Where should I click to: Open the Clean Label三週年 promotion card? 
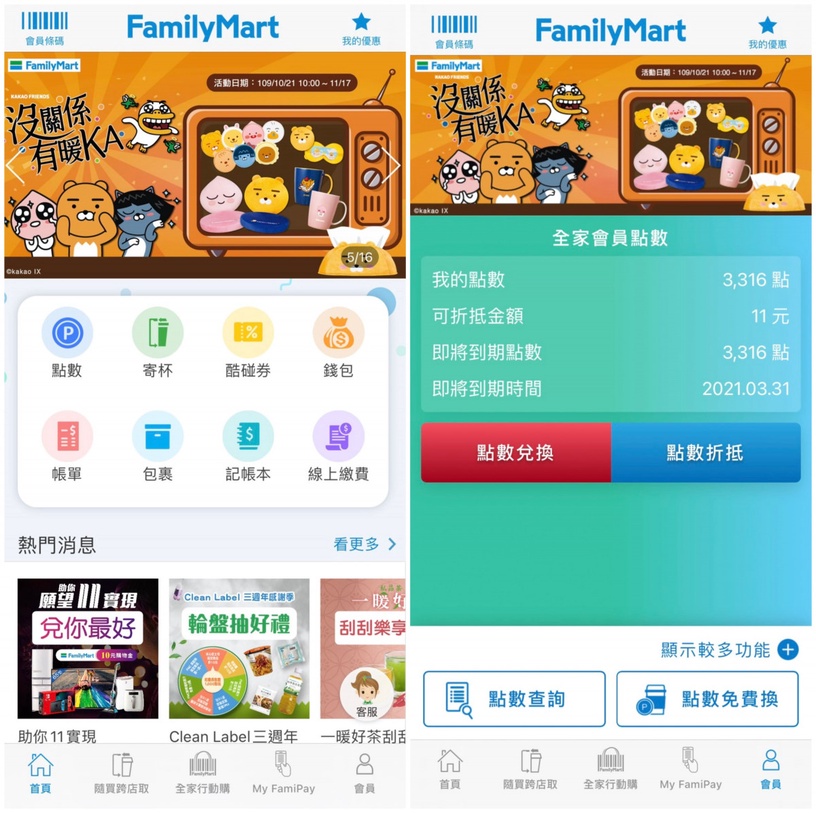pos(238,660)
